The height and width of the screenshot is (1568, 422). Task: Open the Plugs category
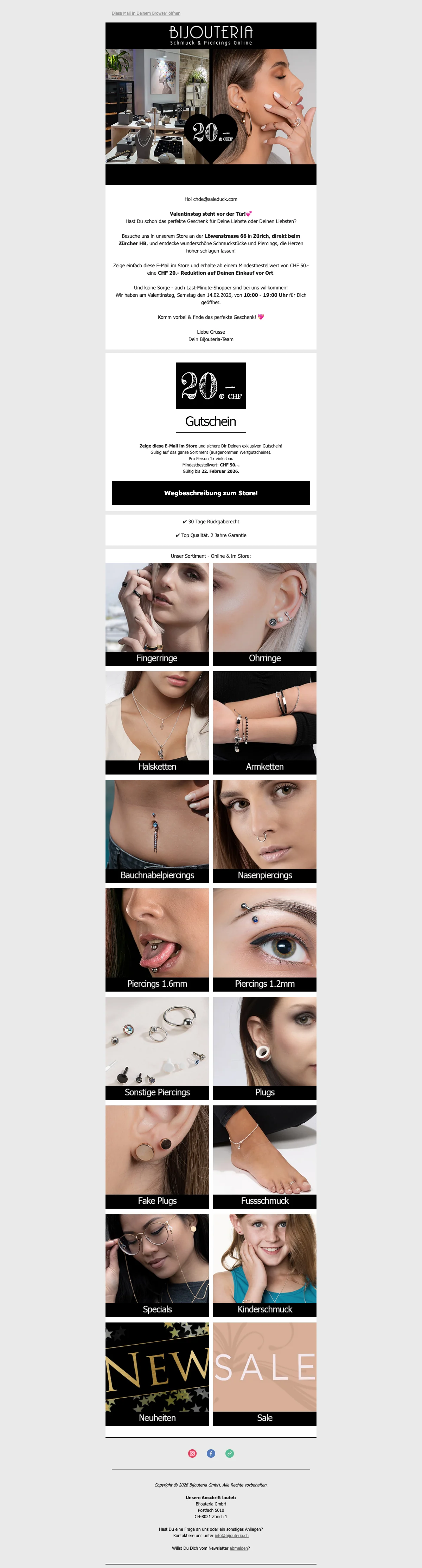(265, 1047)
